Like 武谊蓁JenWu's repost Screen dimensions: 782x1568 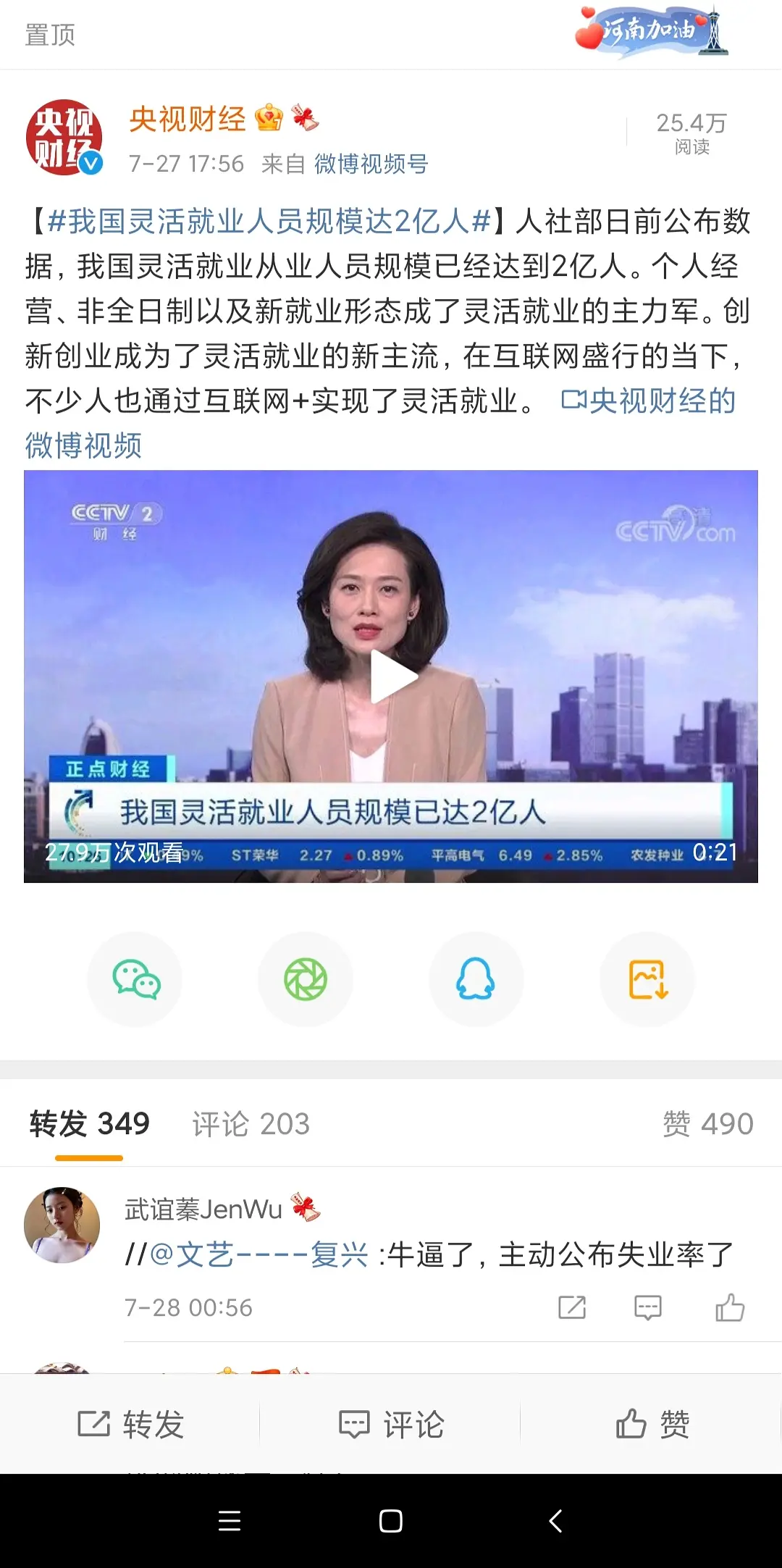point(729,1307)
